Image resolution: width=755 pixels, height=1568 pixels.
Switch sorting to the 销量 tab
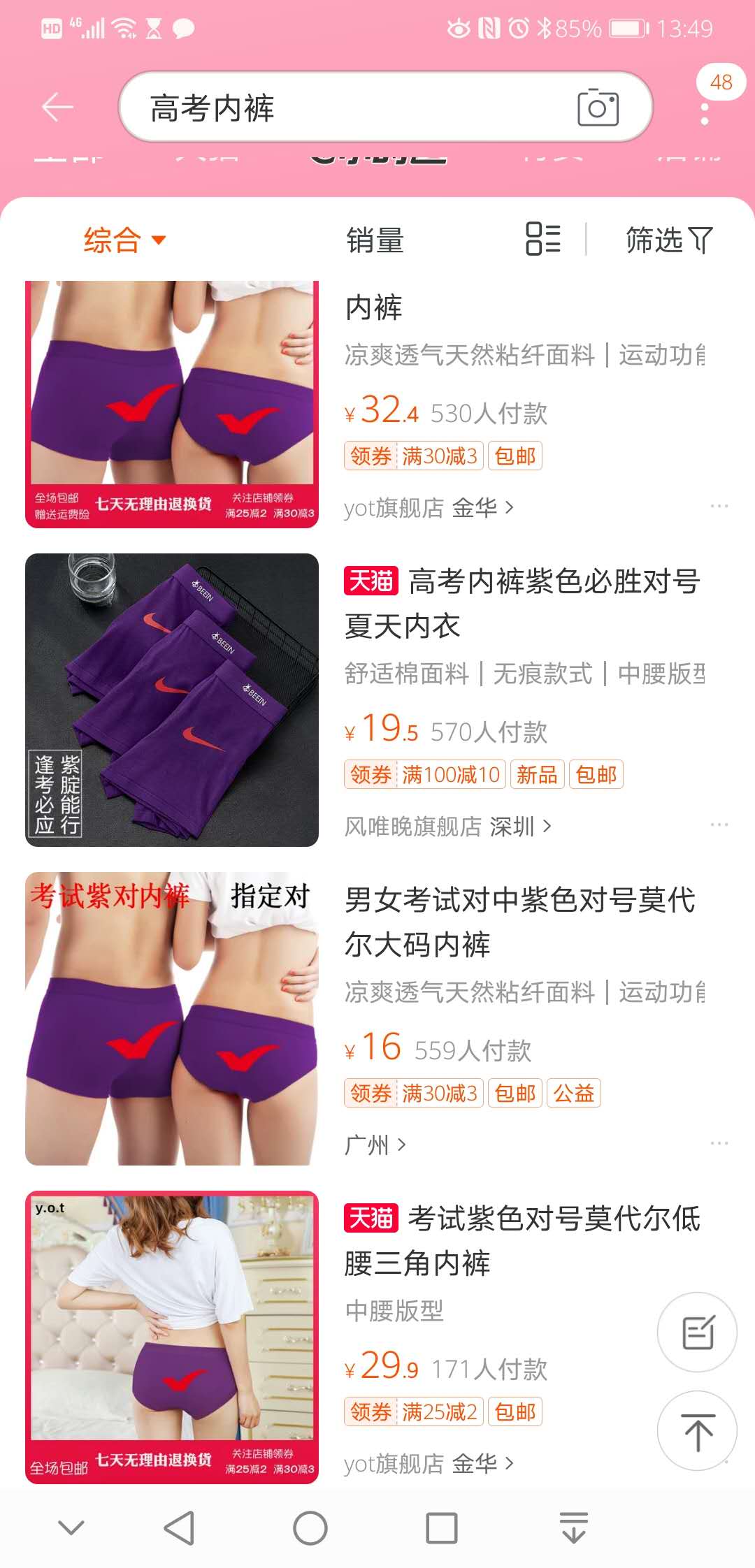pos(375,240)
